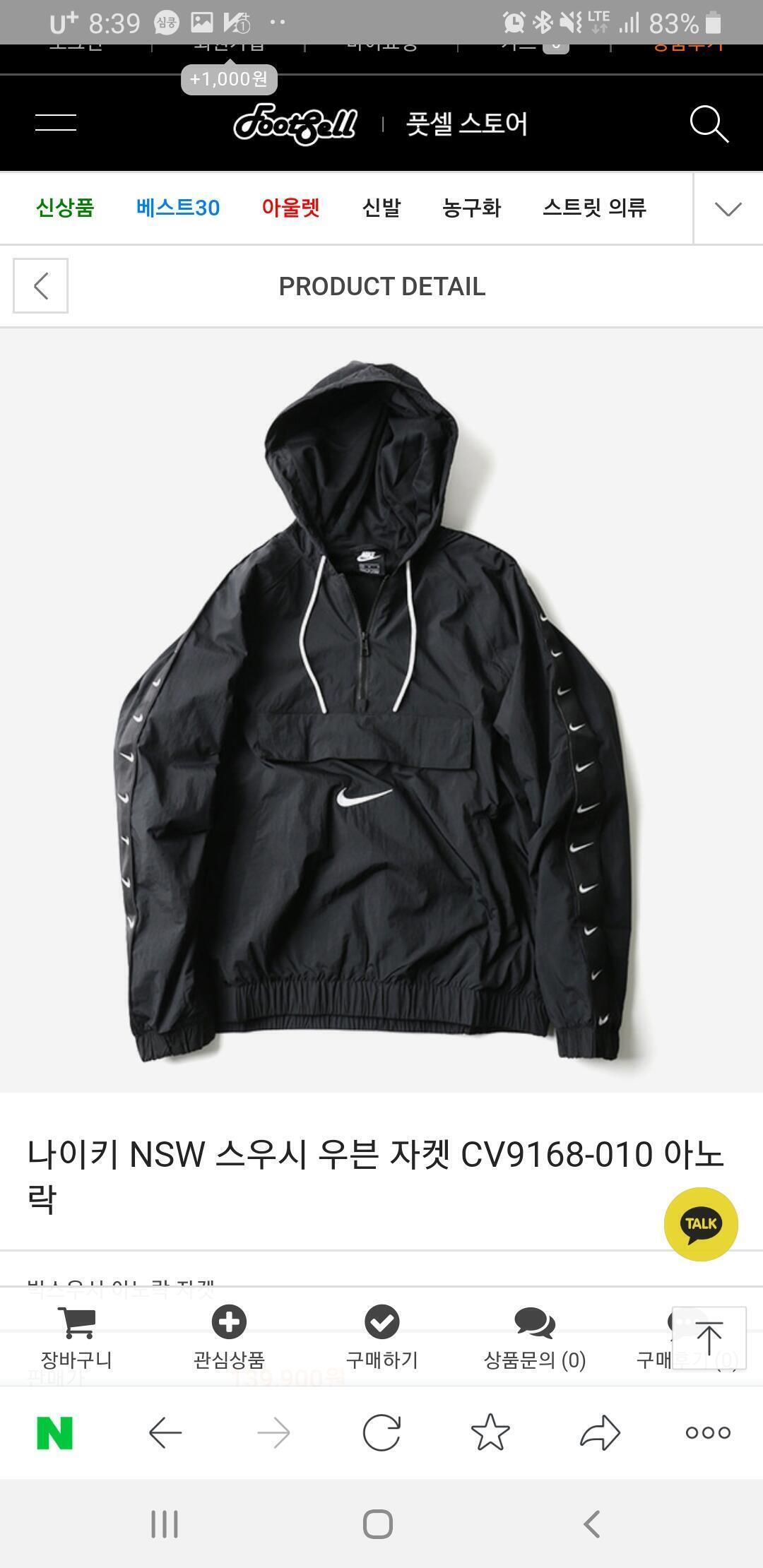Add the product to 관심상품
The height and width of the screenshot is (1568, 763).
pos(229,1337)
